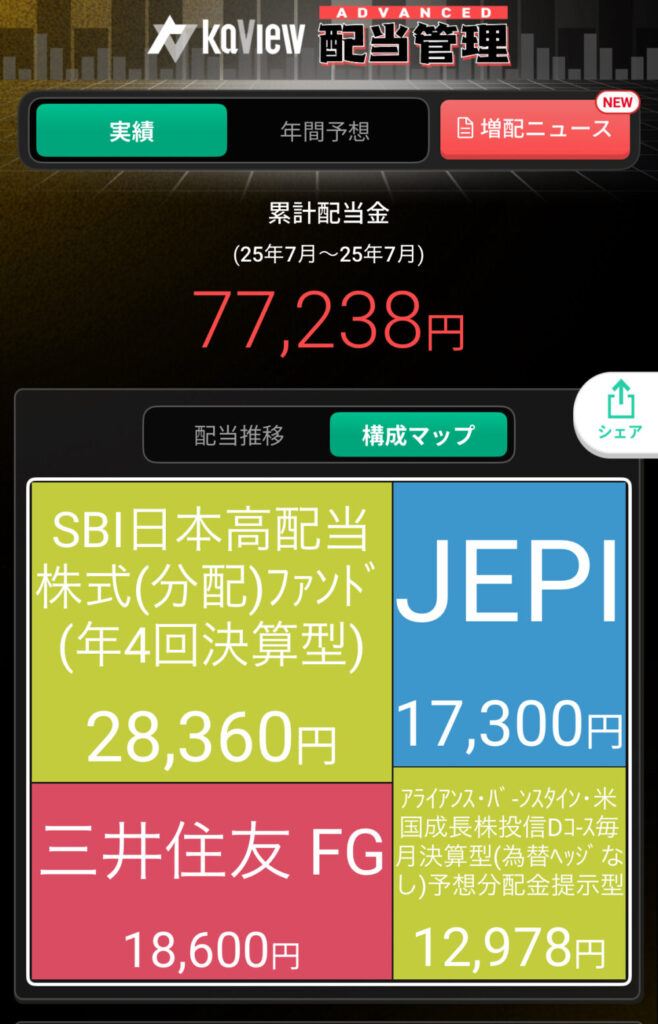
Task: Select the 配当推移 view
Action: (239, 435)
